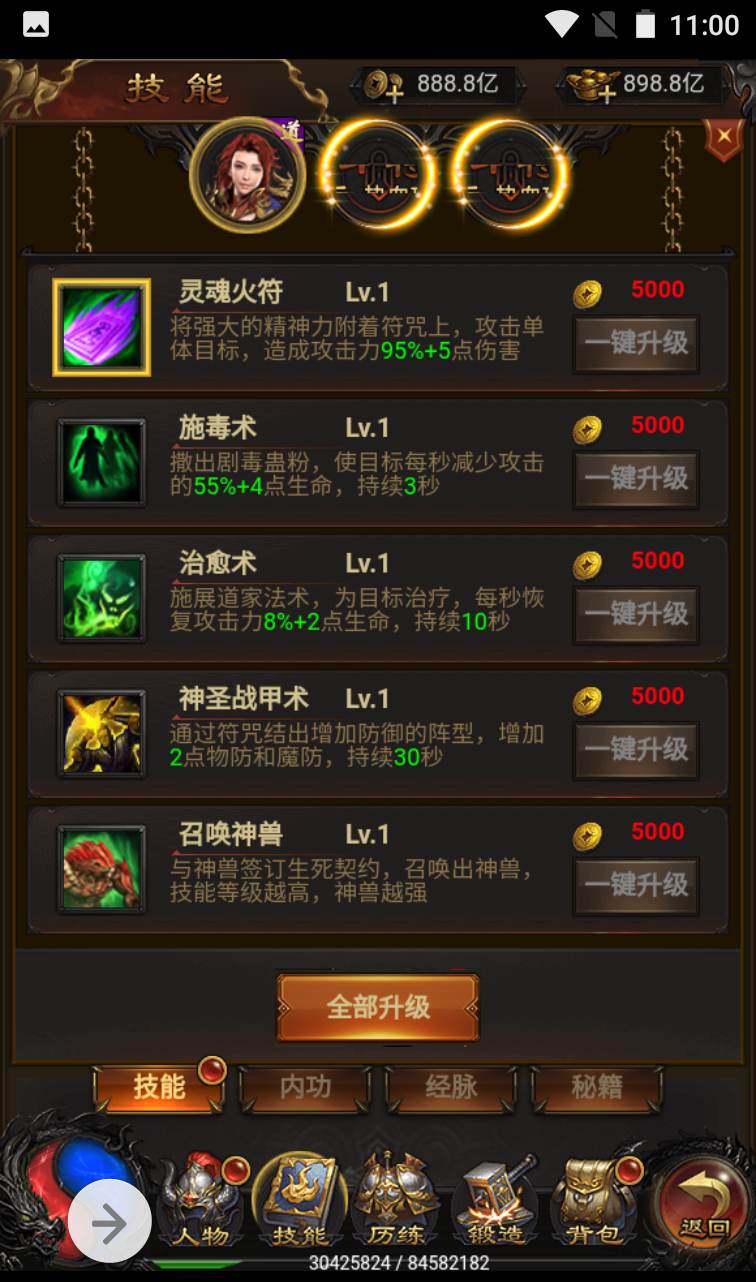Close the skills panel with the X
This screenshot has height=1282, width=756.
tap(722, 138)
